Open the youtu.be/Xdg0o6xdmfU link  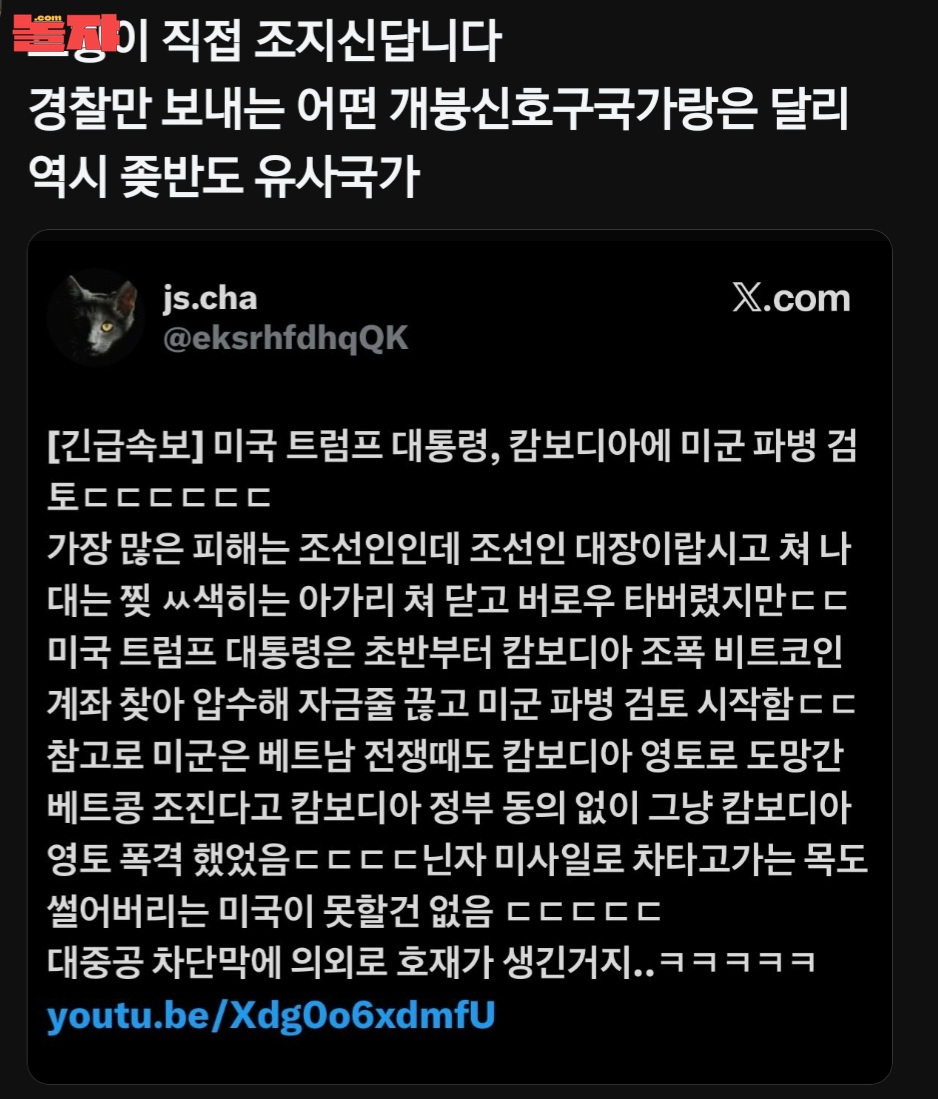(x=271, y=1016)
